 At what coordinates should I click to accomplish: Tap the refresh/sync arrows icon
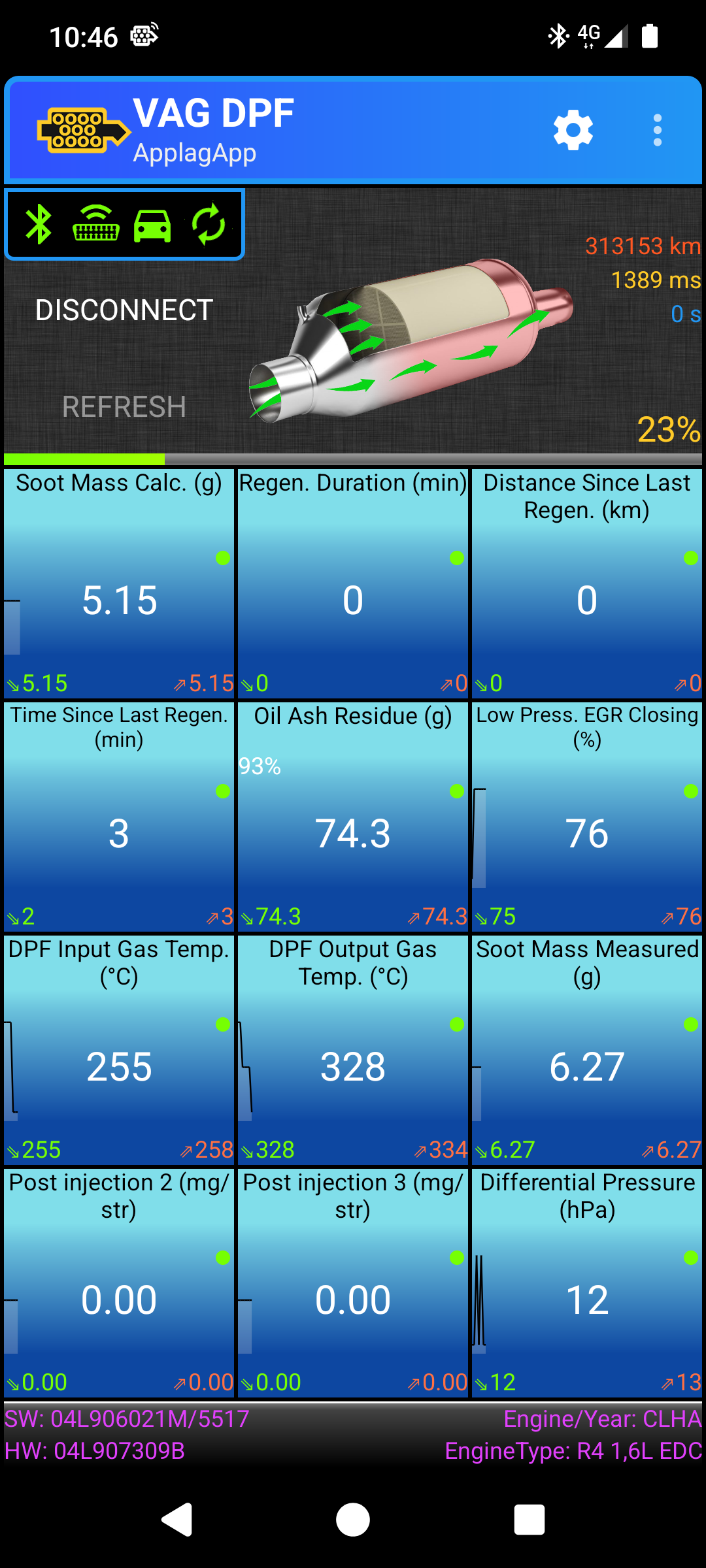point(208,225)
